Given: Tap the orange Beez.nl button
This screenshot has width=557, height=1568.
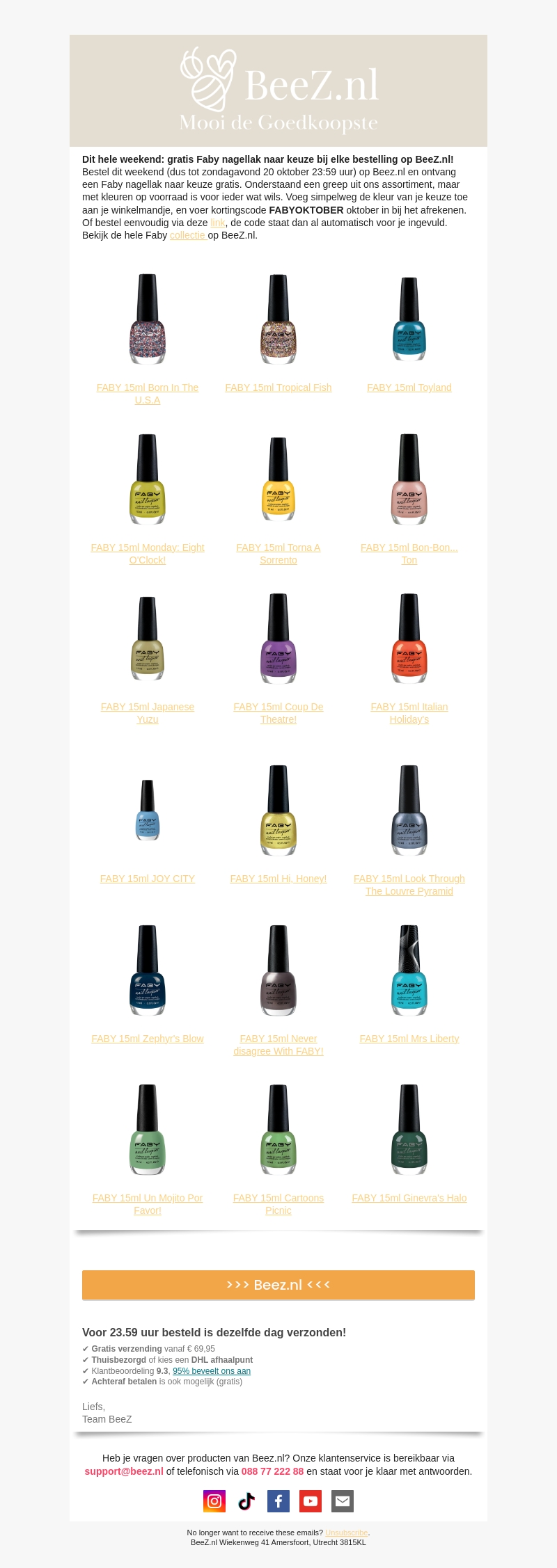Looking at the screenshot, I should (x=278, y=1285).
